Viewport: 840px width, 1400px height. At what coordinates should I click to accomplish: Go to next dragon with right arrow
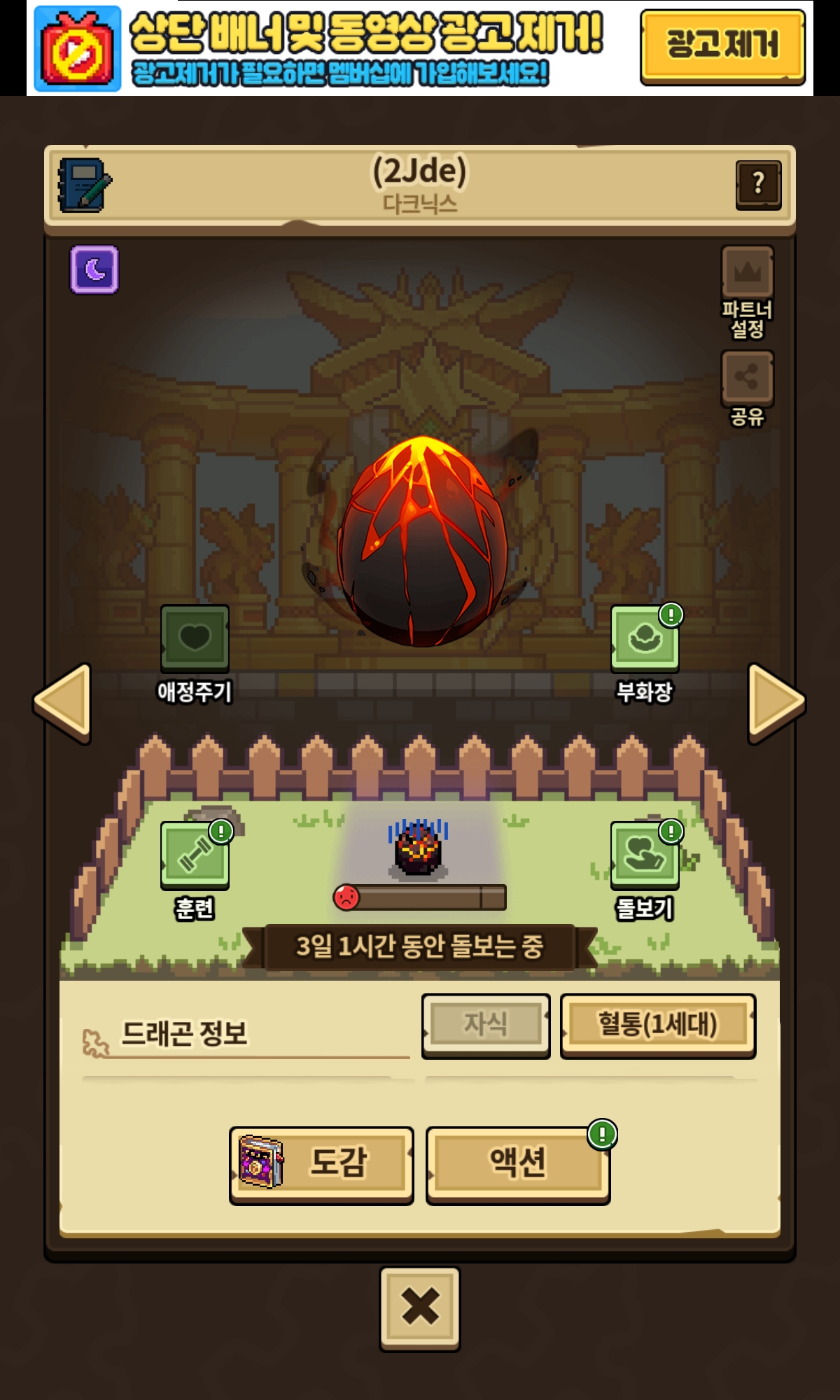[x=776, y=702]
